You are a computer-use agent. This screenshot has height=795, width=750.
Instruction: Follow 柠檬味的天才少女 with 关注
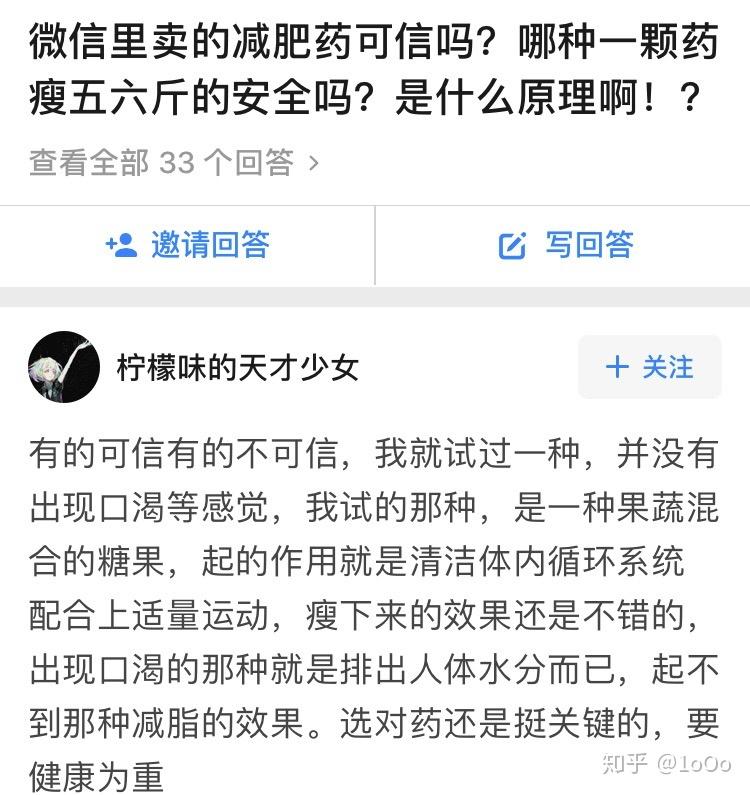pos(649,367)
